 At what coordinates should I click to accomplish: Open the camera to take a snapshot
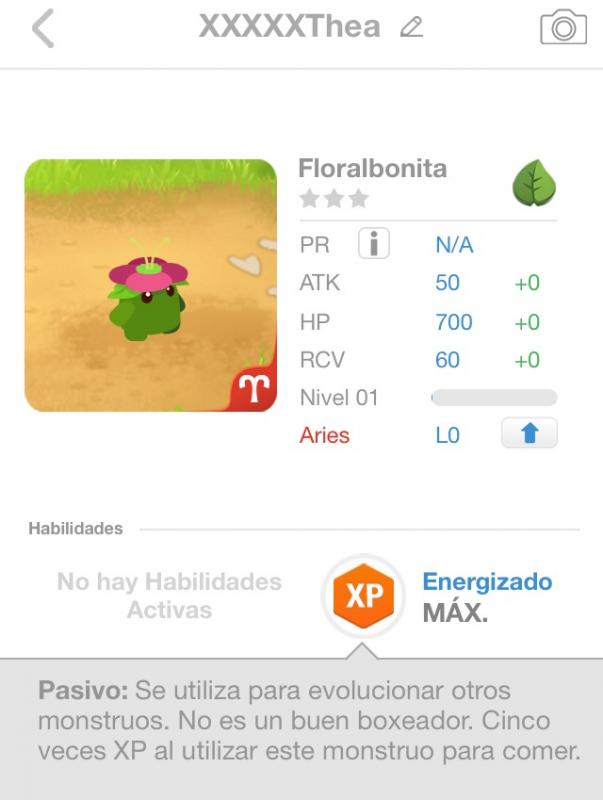click(563, 27)
